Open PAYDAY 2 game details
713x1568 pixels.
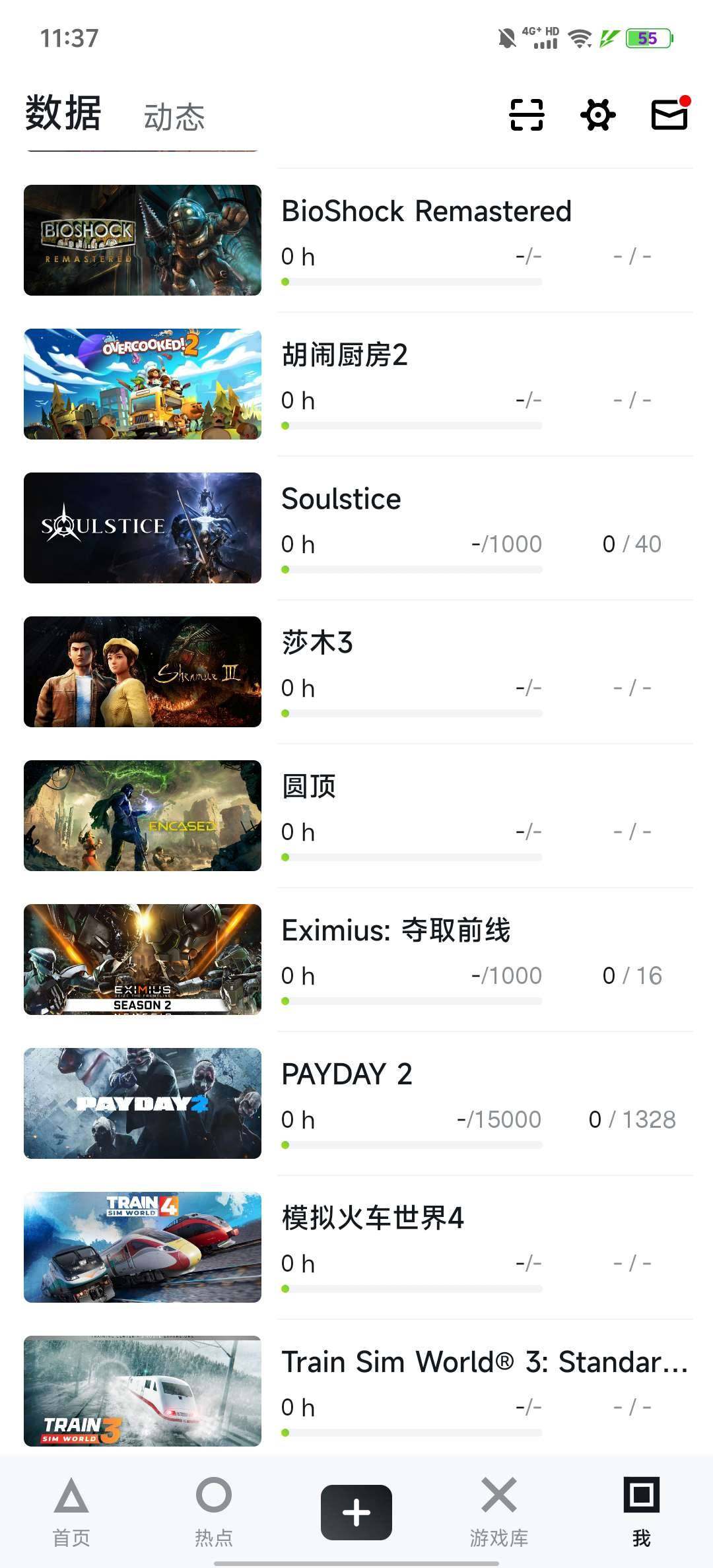[347, 1074]
